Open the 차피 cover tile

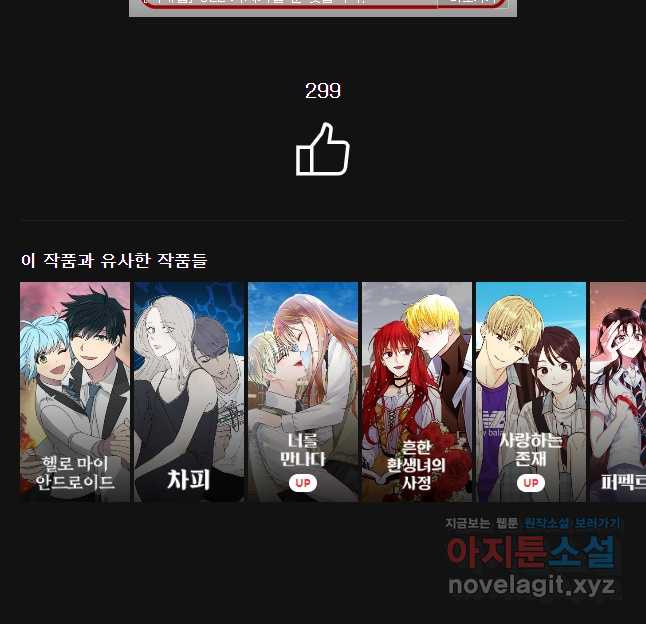(189, 392)
